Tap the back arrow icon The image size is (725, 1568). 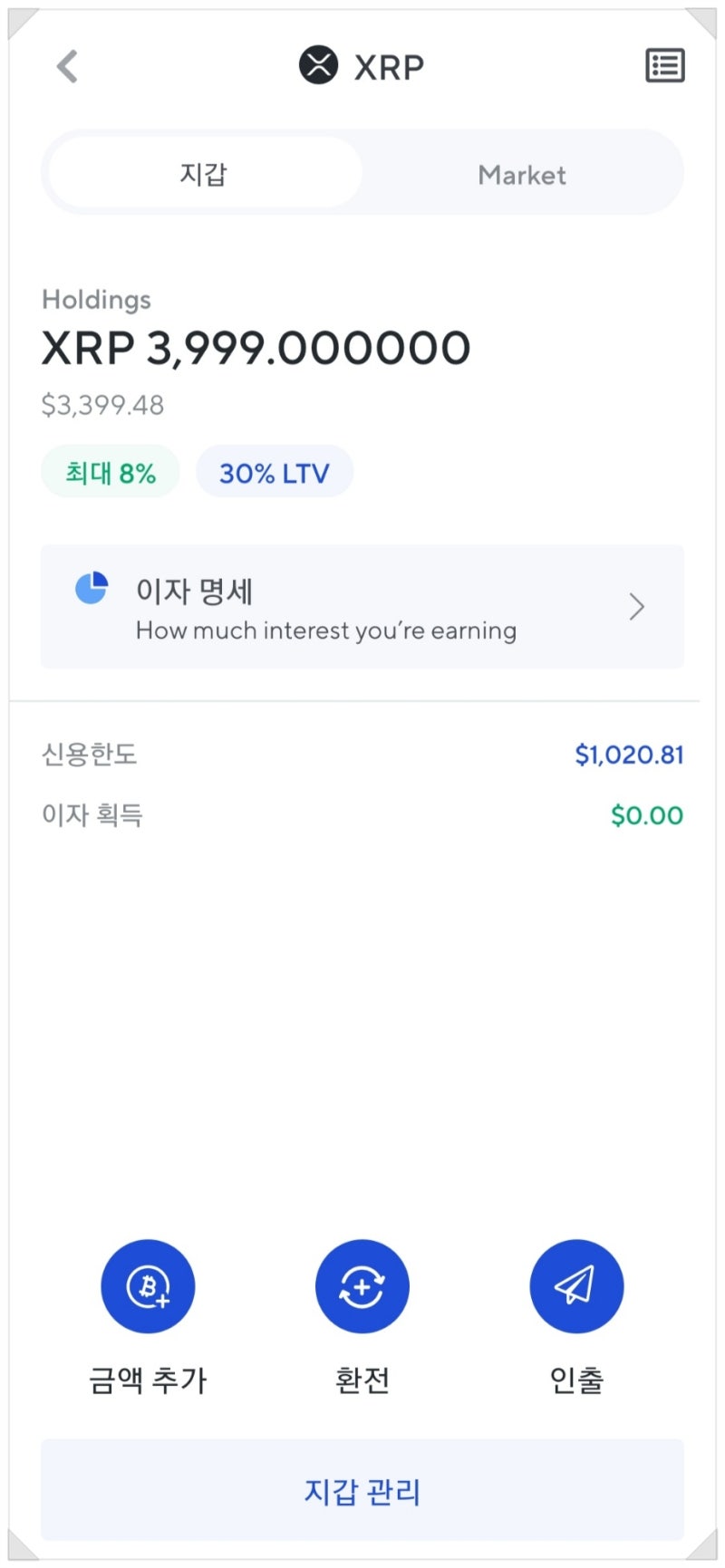click(64, 65)
